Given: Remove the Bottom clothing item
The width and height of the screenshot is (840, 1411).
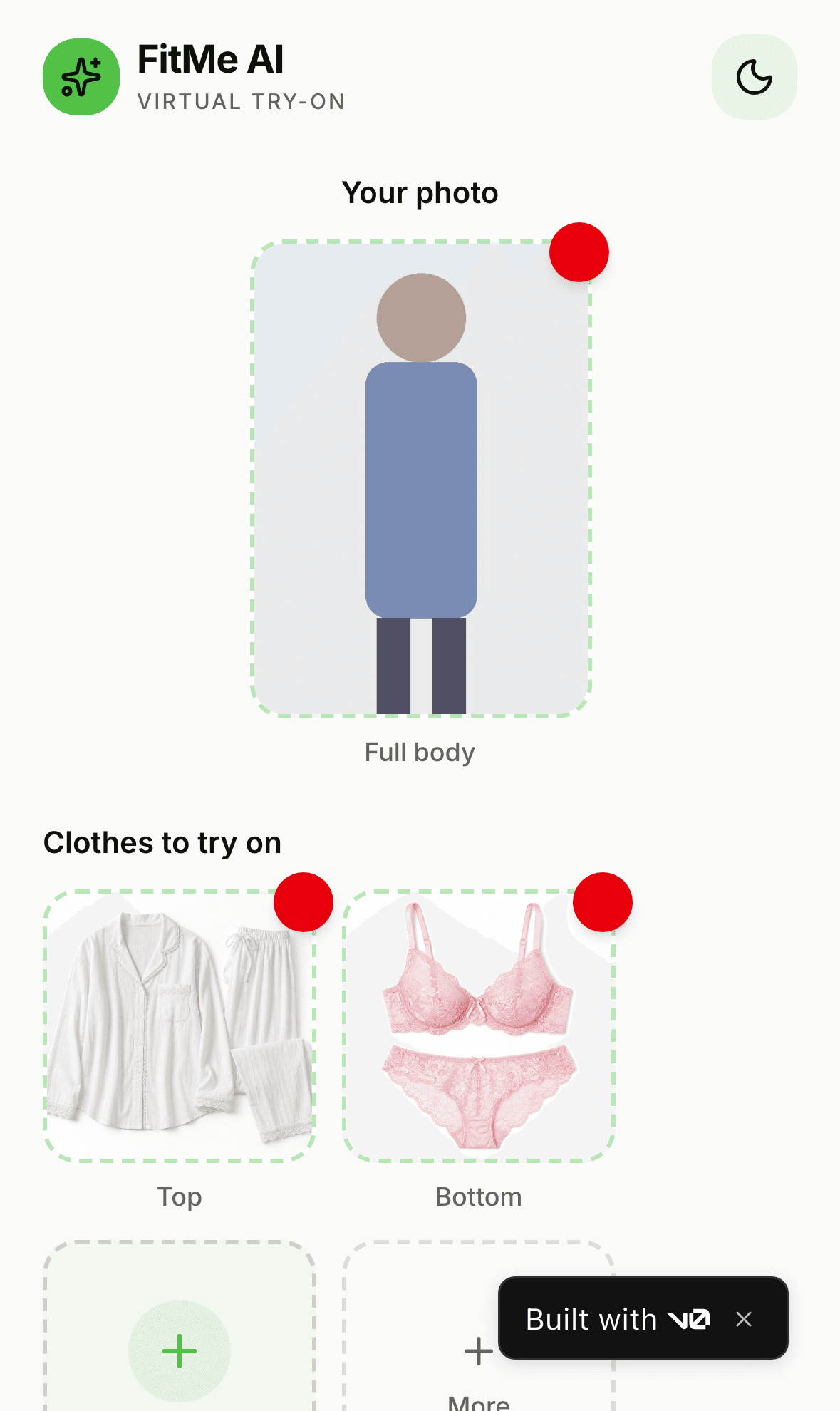Looking at the screenshot, I should pyautogui.click(x=603, y=902).
